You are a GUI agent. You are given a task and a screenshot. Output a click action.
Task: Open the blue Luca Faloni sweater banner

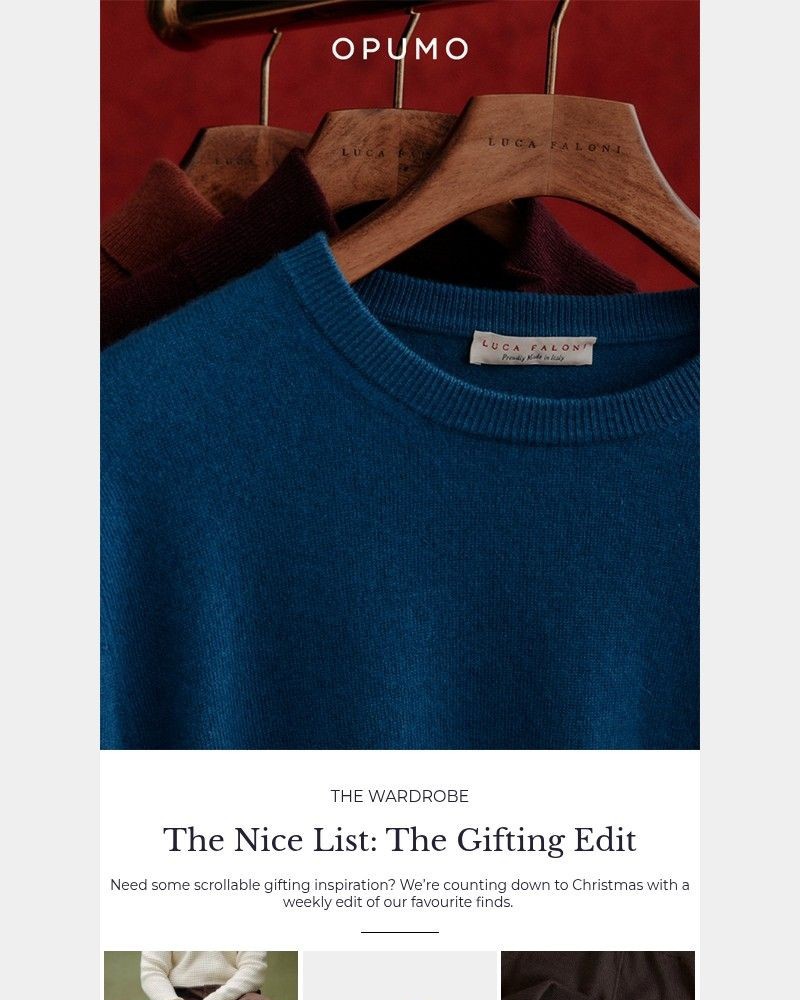tap(400, 450)
